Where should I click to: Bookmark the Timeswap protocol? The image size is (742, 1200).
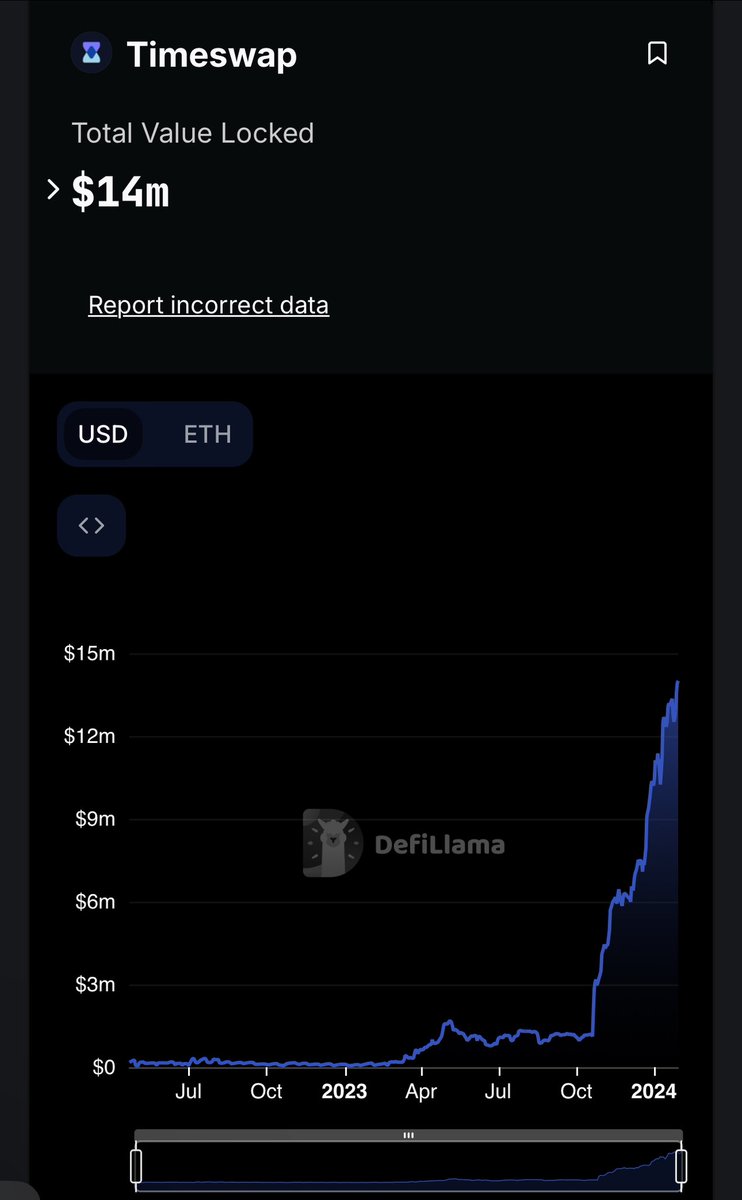(x=657, y=53)
